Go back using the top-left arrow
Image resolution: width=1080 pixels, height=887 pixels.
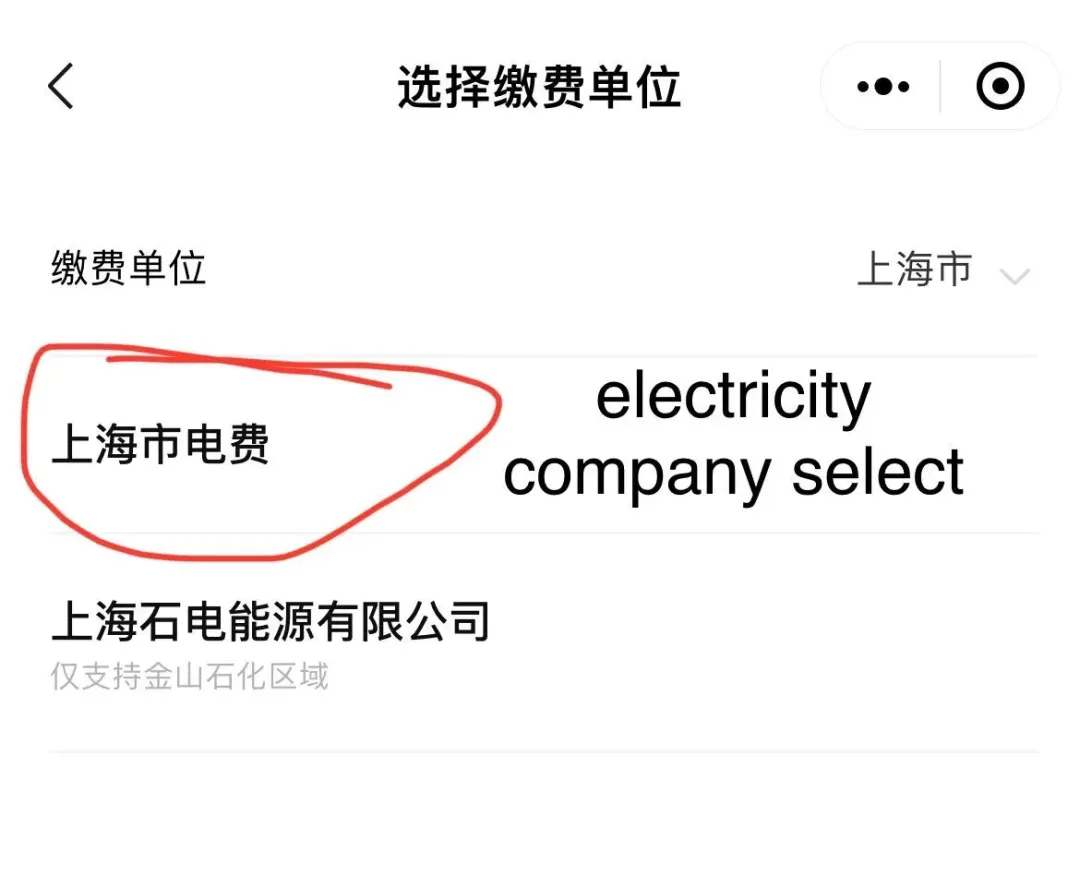coord(62,87)
